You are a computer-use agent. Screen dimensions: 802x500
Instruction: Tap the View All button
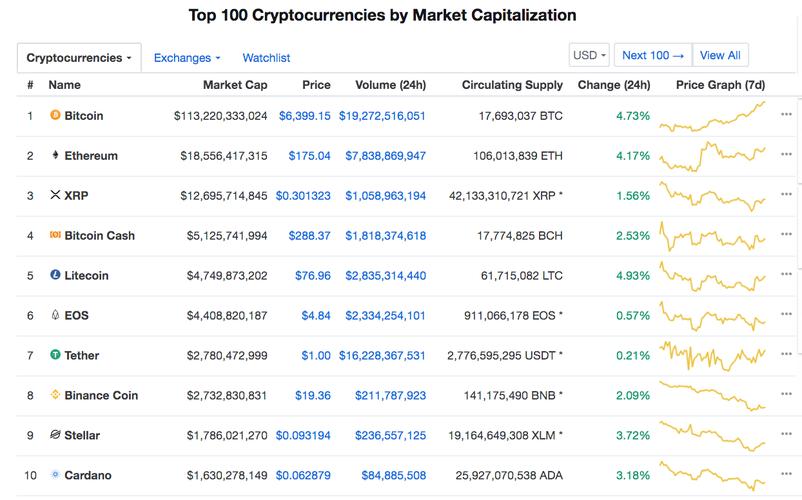click(x=720, y=55)
